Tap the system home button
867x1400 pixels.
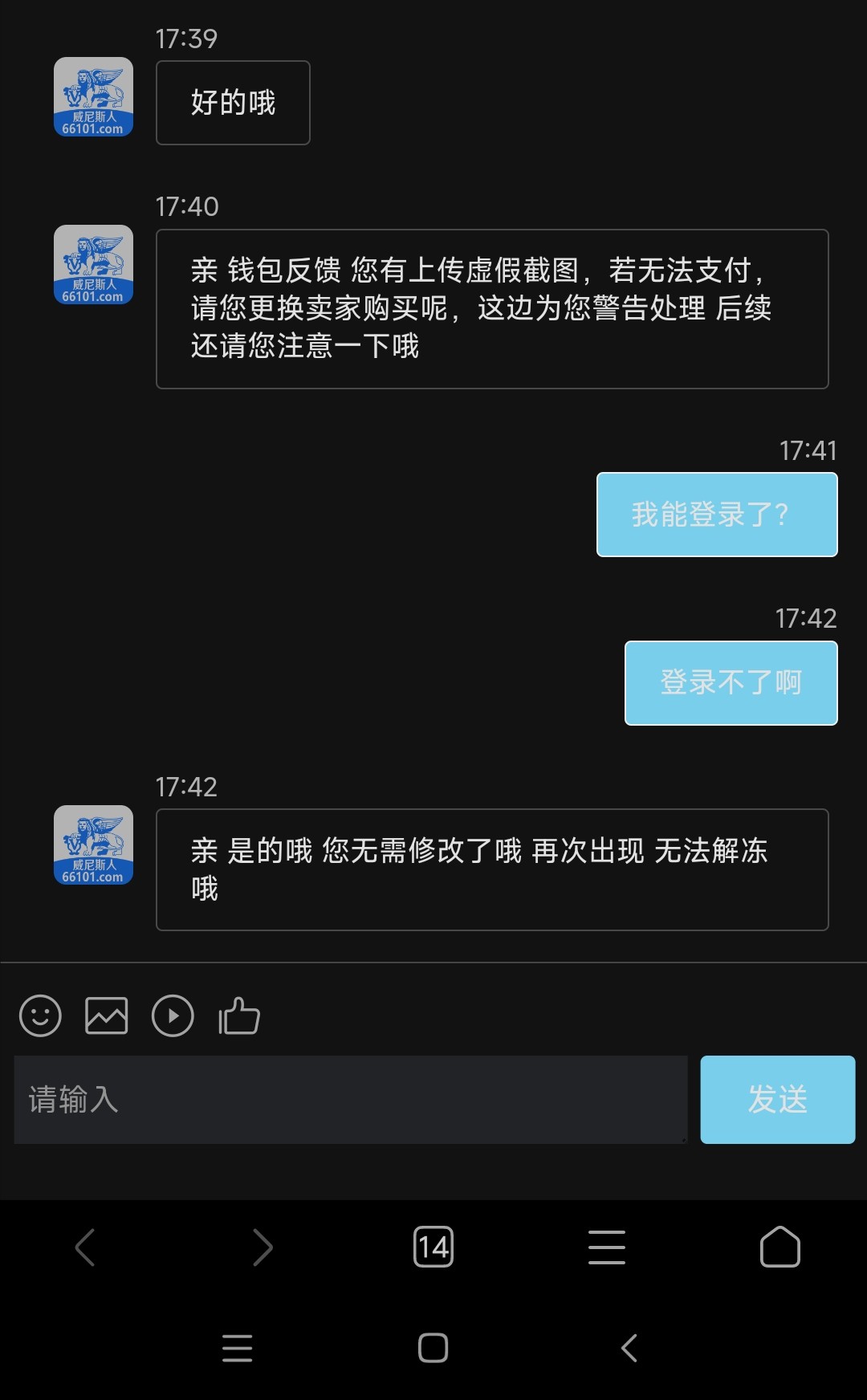tap(433, 1348)
